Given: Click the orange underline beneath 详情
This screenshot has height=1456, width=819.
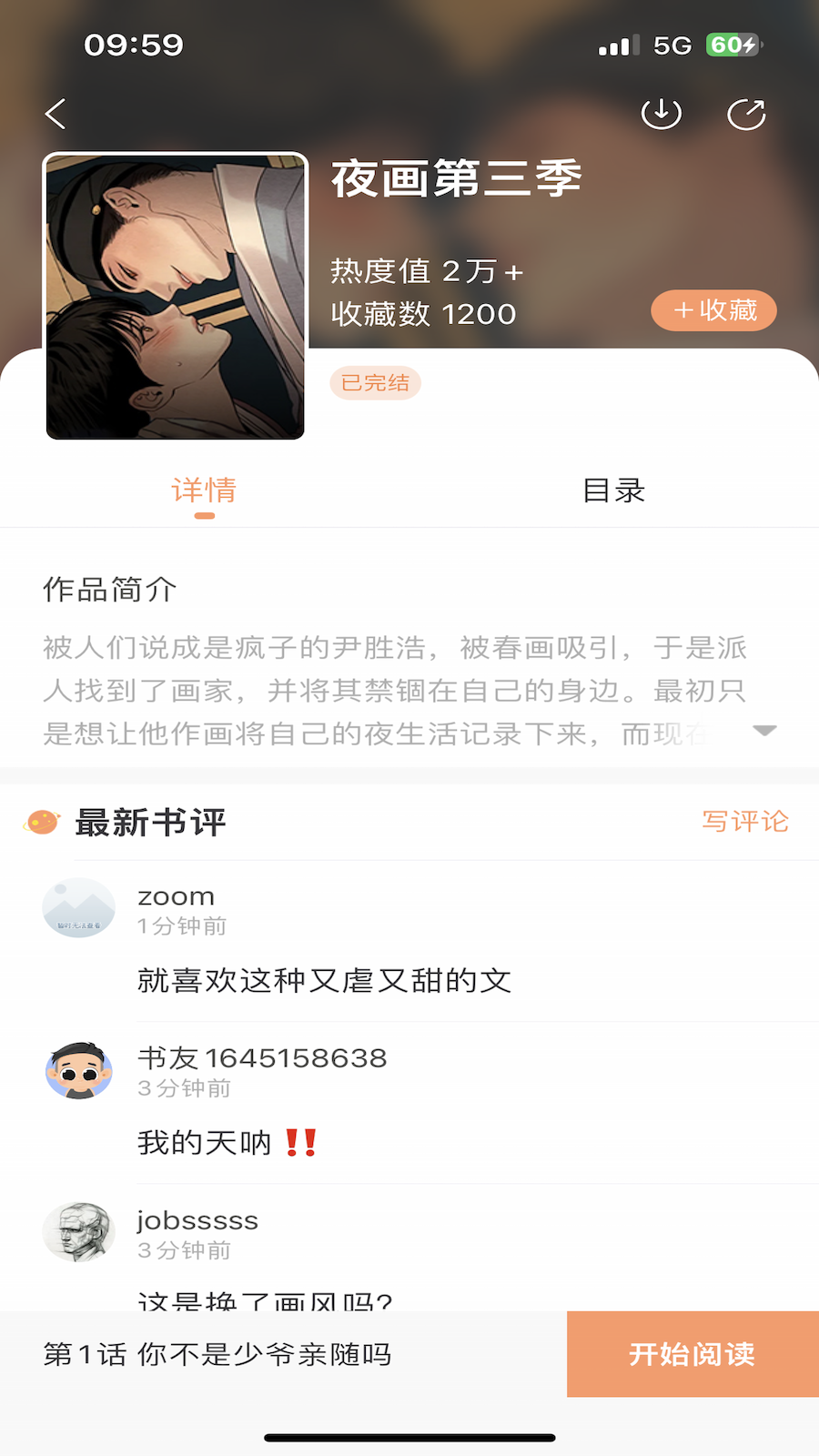Looking at the screenshot, I should coord(203,515).
